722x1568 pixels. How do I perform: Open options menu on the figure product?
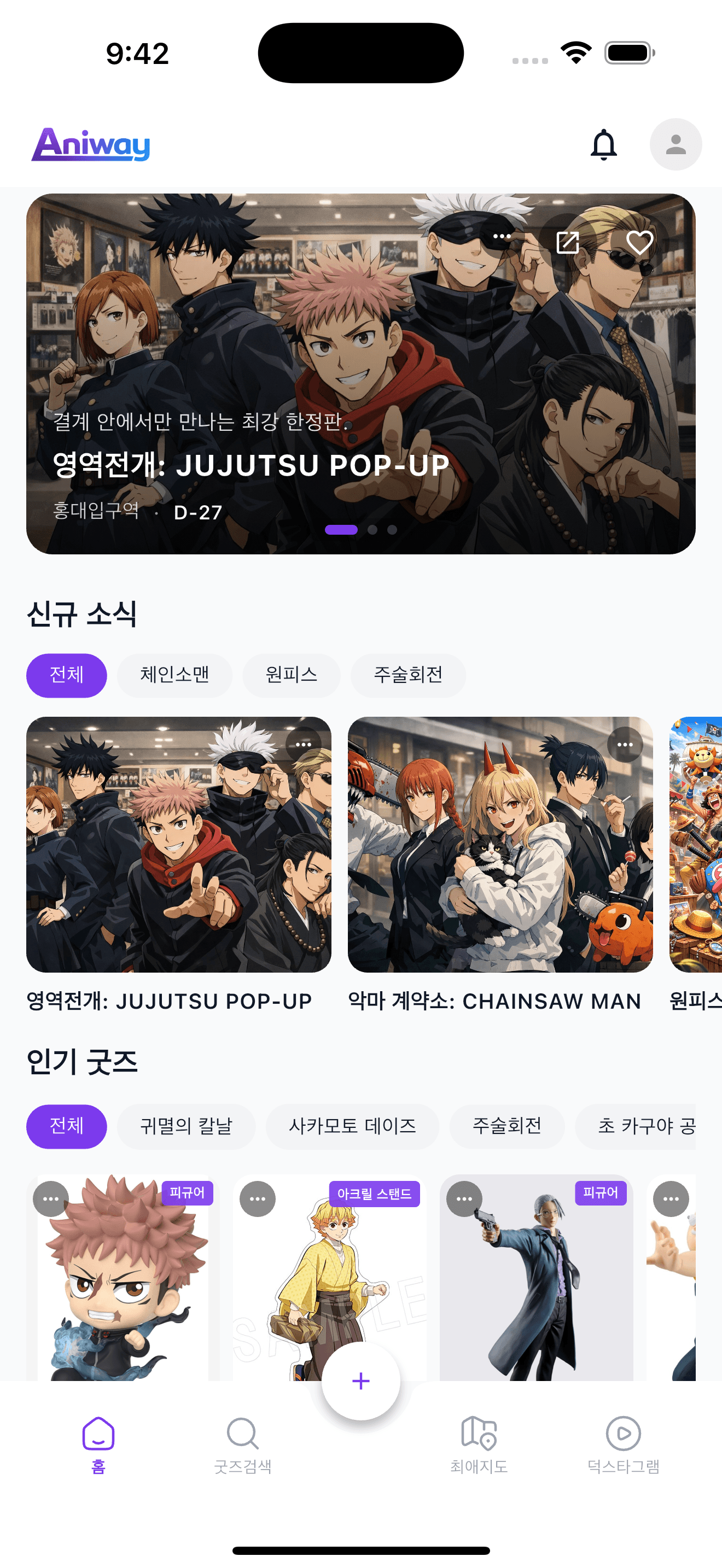(51, 1199)
